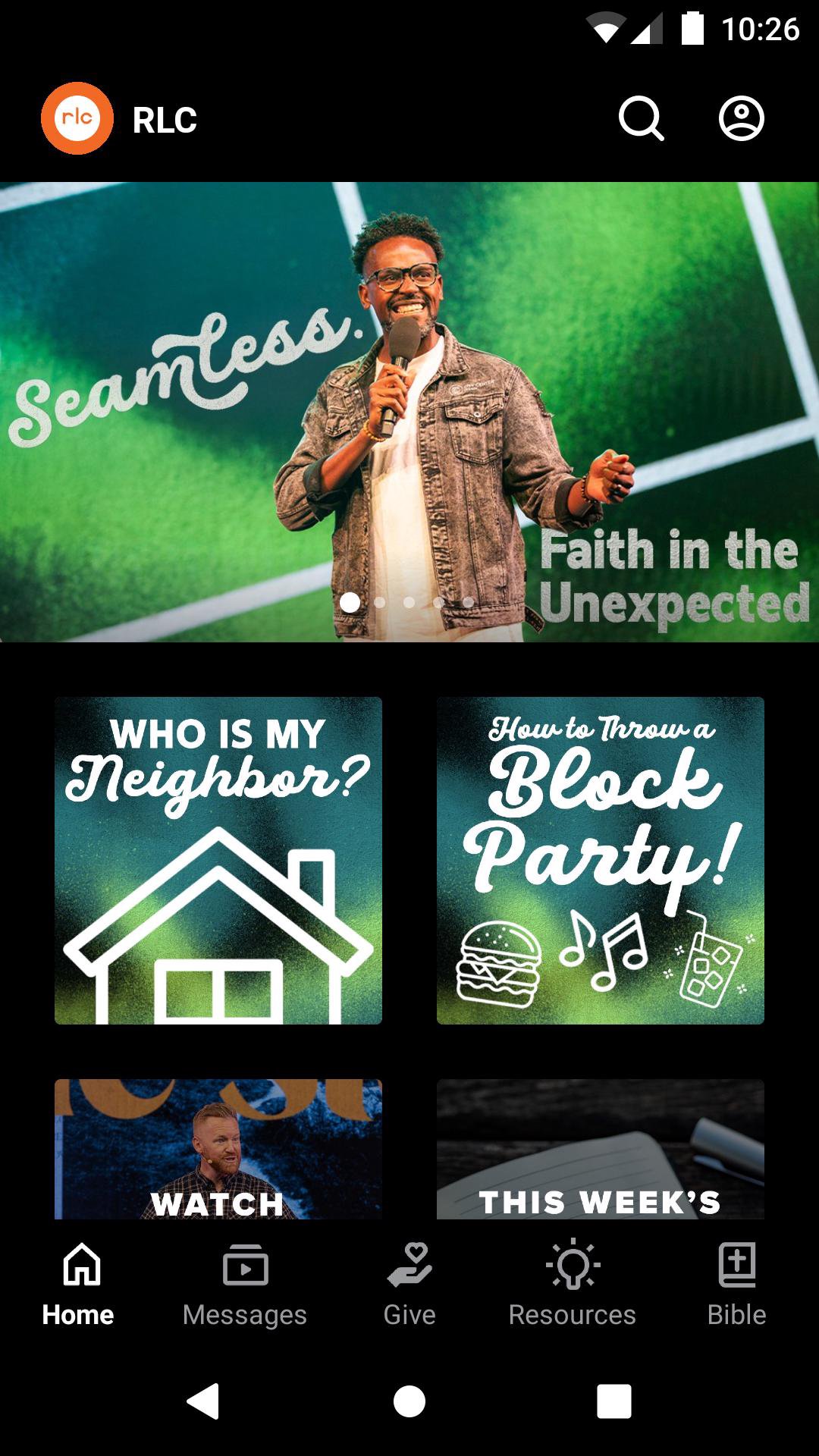Switch to the Messages tab
The width and height of the screenshot is (819, 1456).
pos(245,1284)
